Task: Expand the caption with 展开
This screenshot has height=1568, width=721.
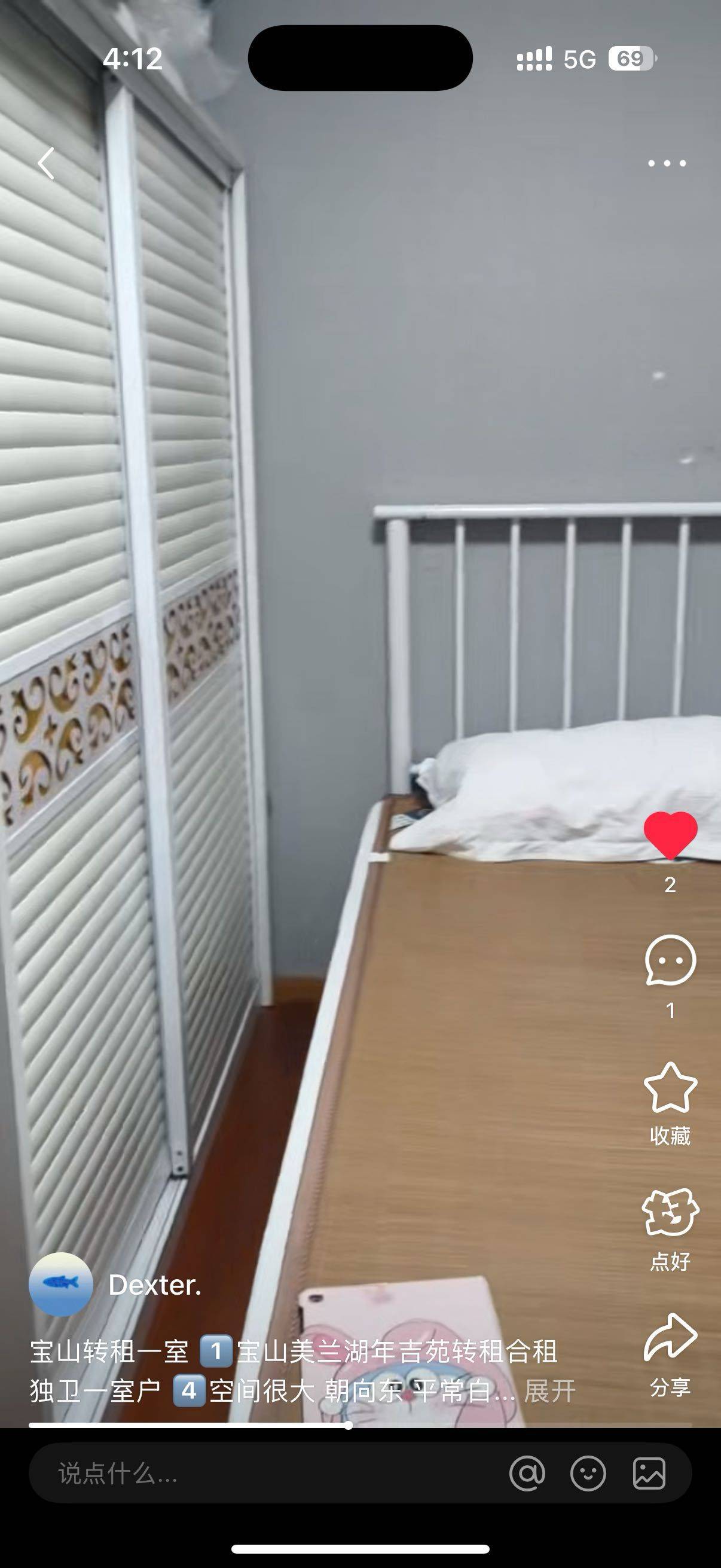Action: coord(549,1392)
